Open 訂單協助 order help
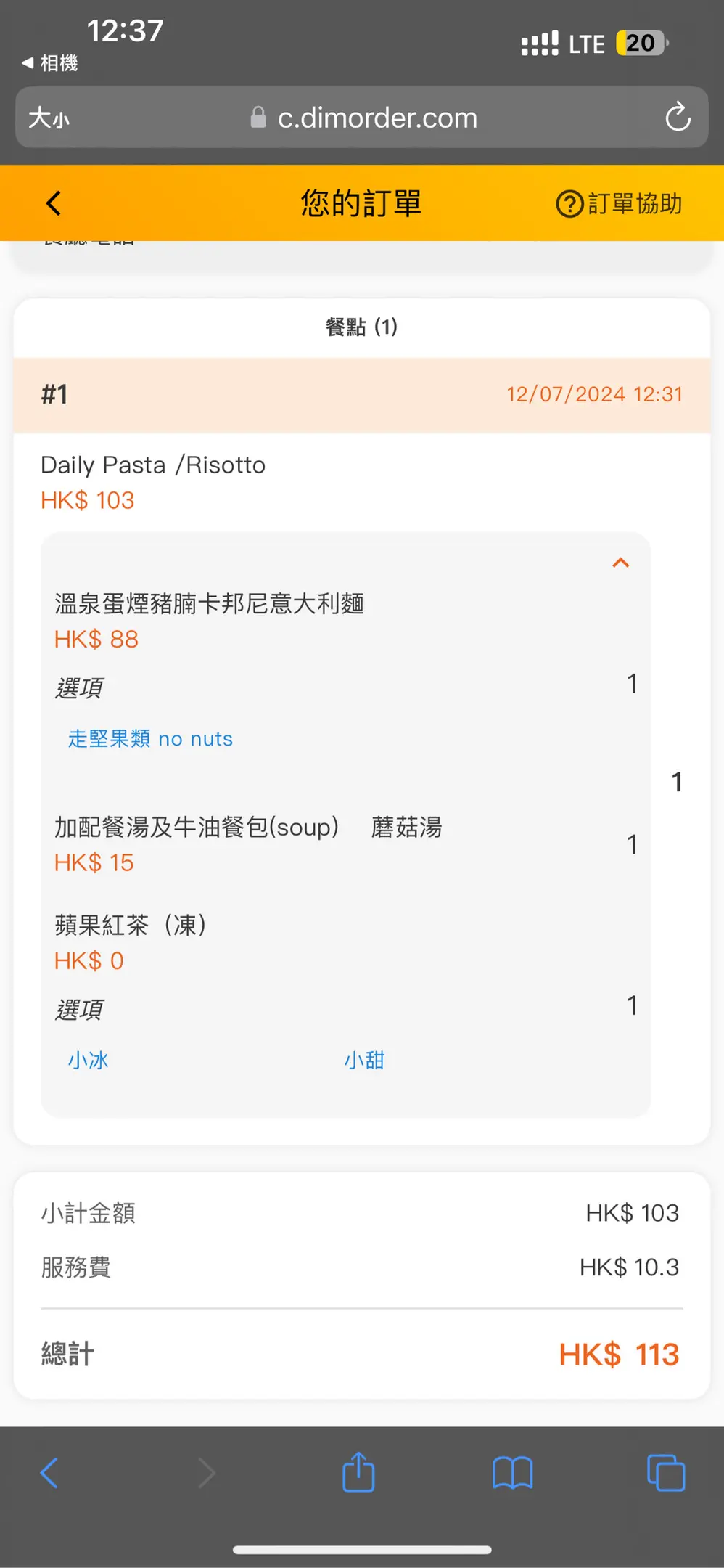724x1568 pixels. click(619, 204)
